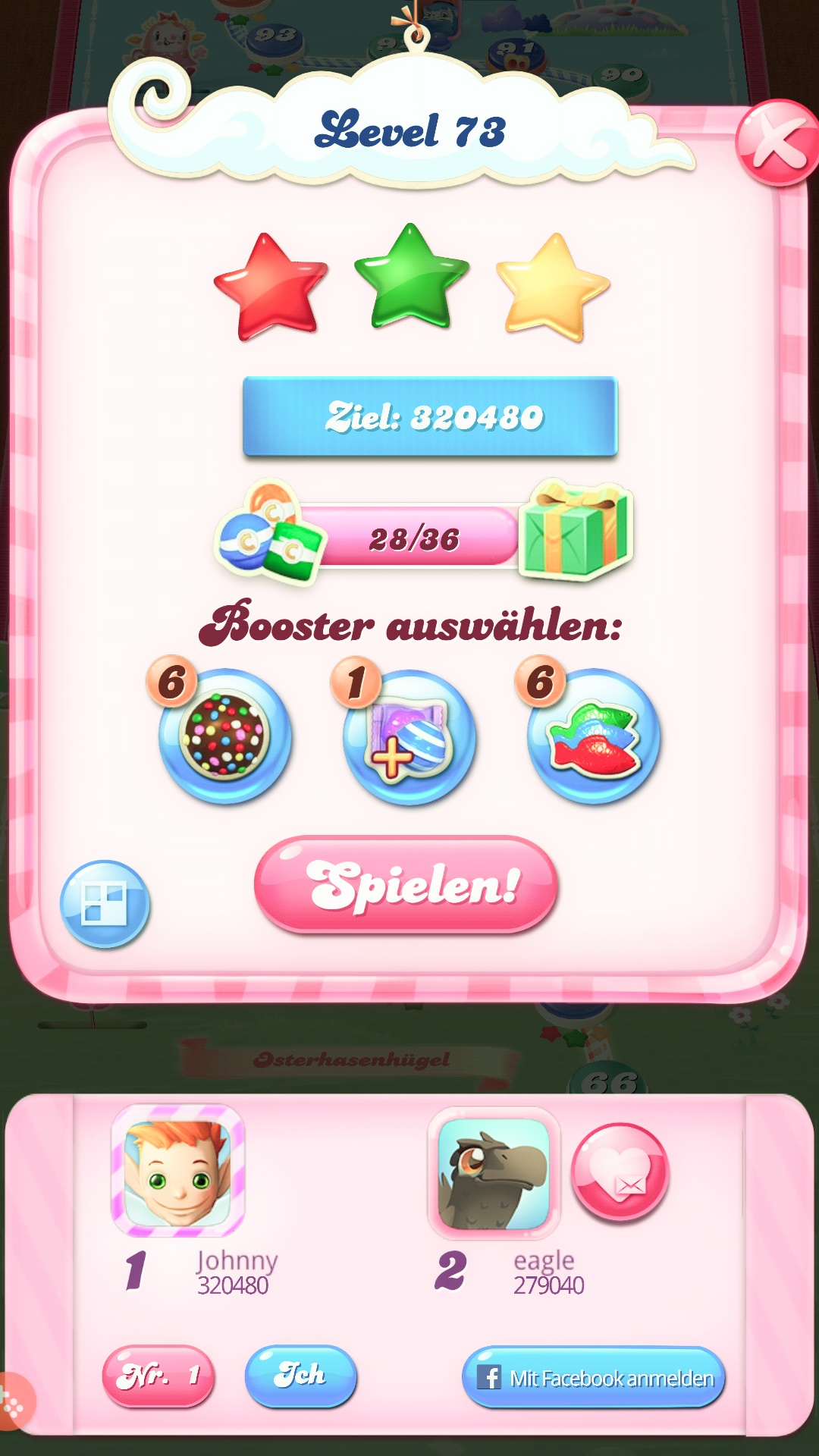Close the Level 73 dialog
The image size is (819, 1456).
pyautogui.click(x=777, y=143)
